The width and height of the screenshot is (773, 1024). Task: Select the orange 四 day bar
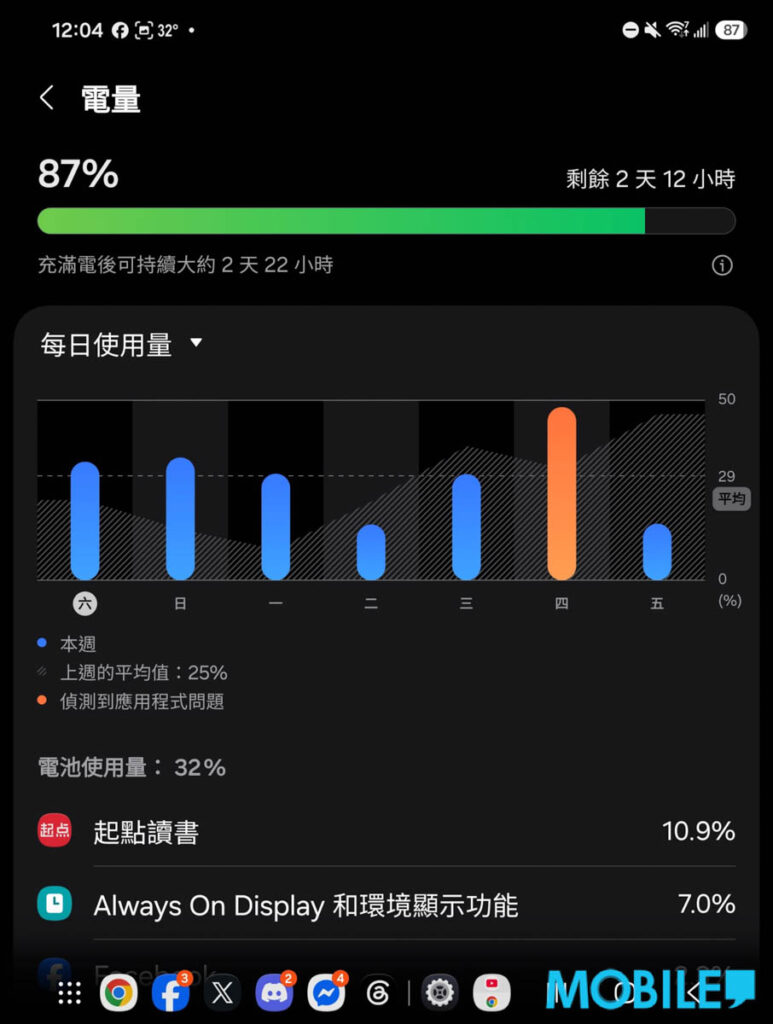coord(561,493)
